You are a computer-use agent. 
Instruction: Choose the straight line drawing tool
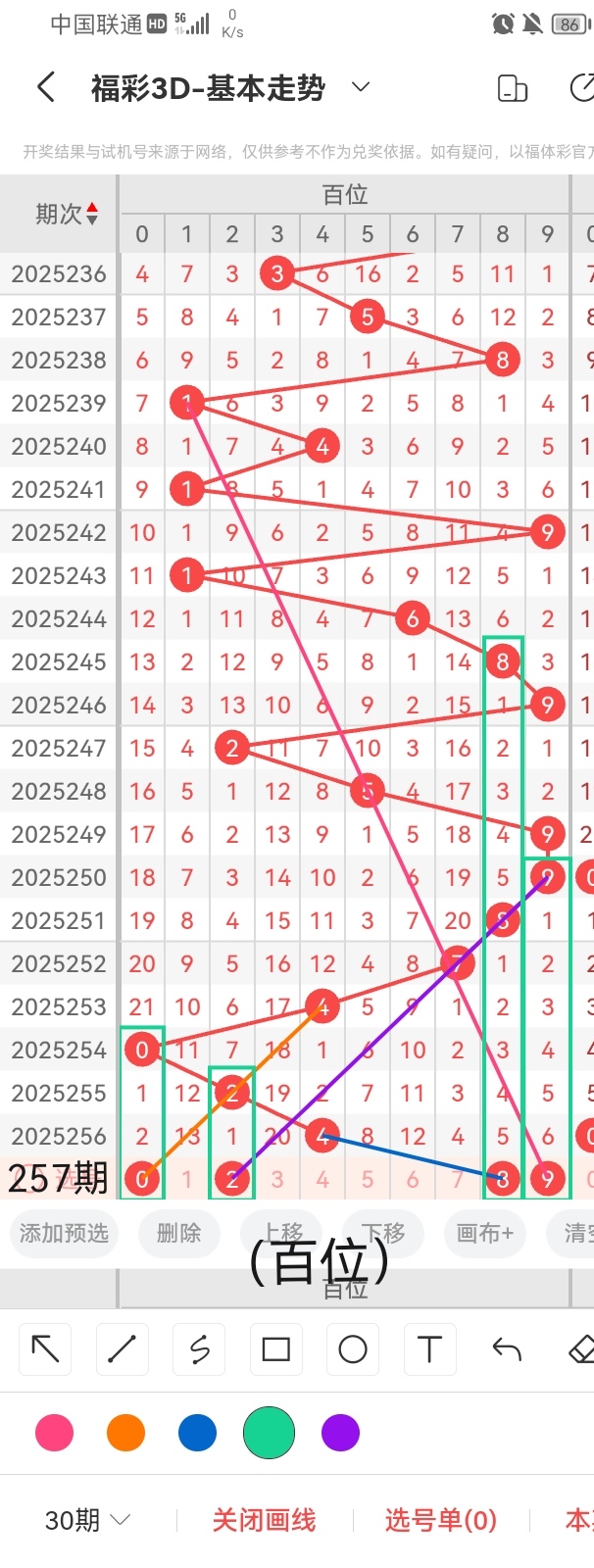[x=122, y=1349]
